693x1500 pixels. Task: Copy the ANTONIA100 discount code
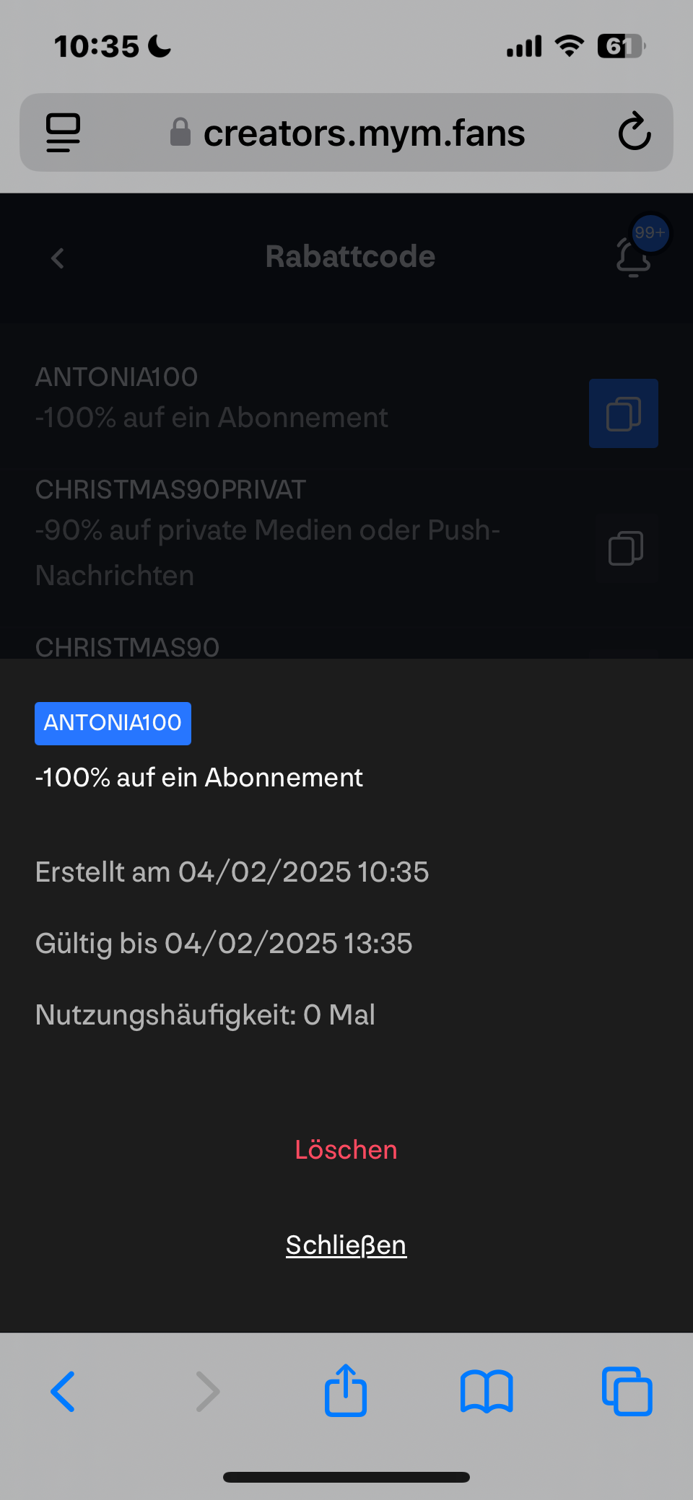(623, 413)
